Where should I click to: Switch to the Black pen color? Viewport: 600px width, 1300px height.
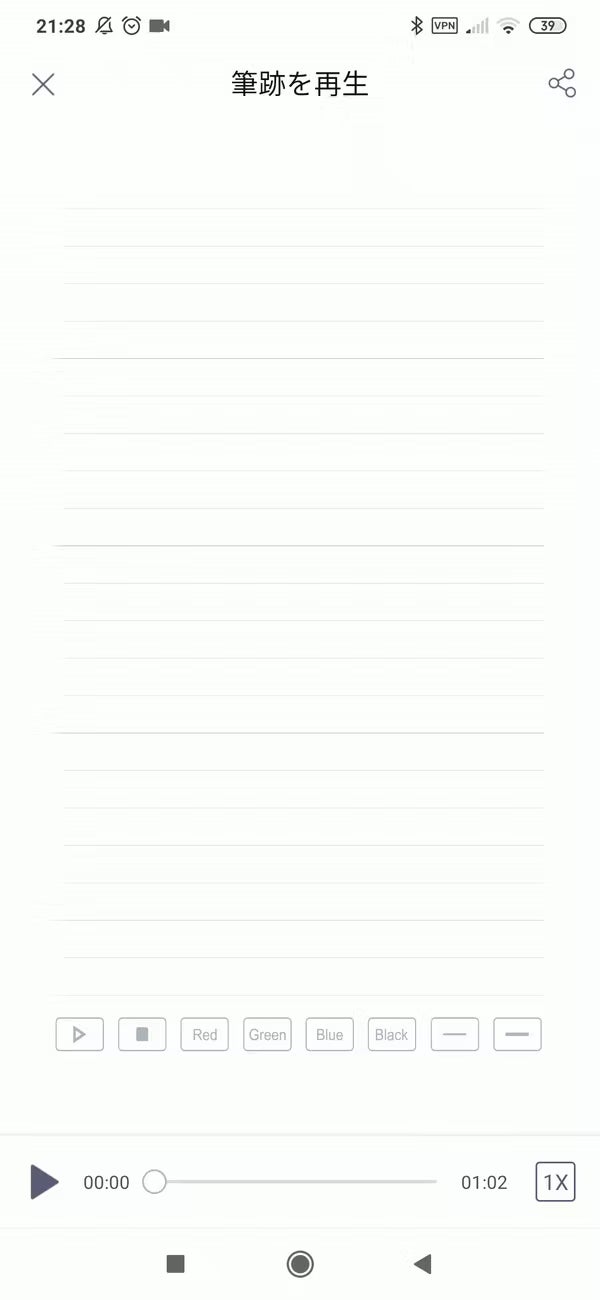[x=392, y=1034]
